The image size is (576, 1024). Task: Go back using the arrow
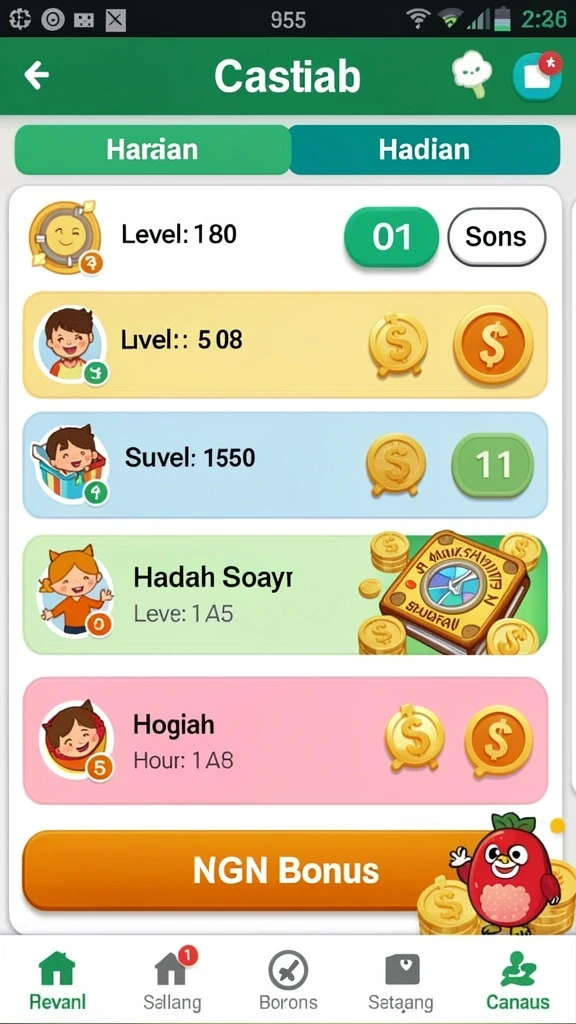(37, 76)
